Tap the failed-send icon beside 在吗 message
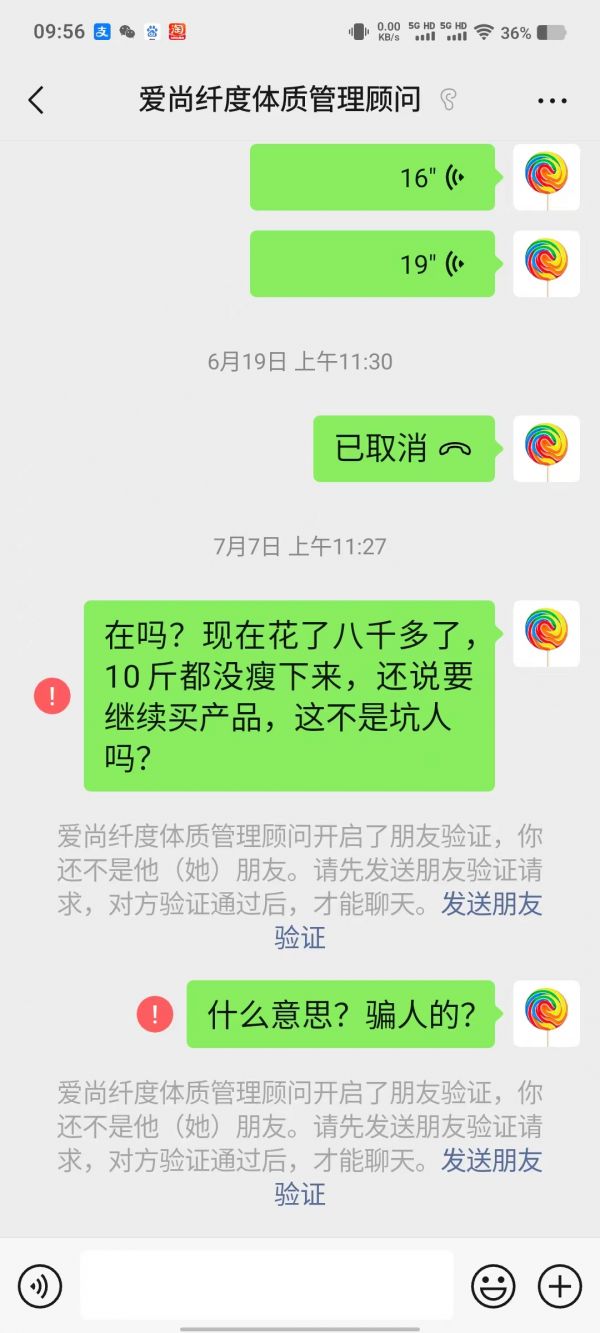 pos(52,696)
